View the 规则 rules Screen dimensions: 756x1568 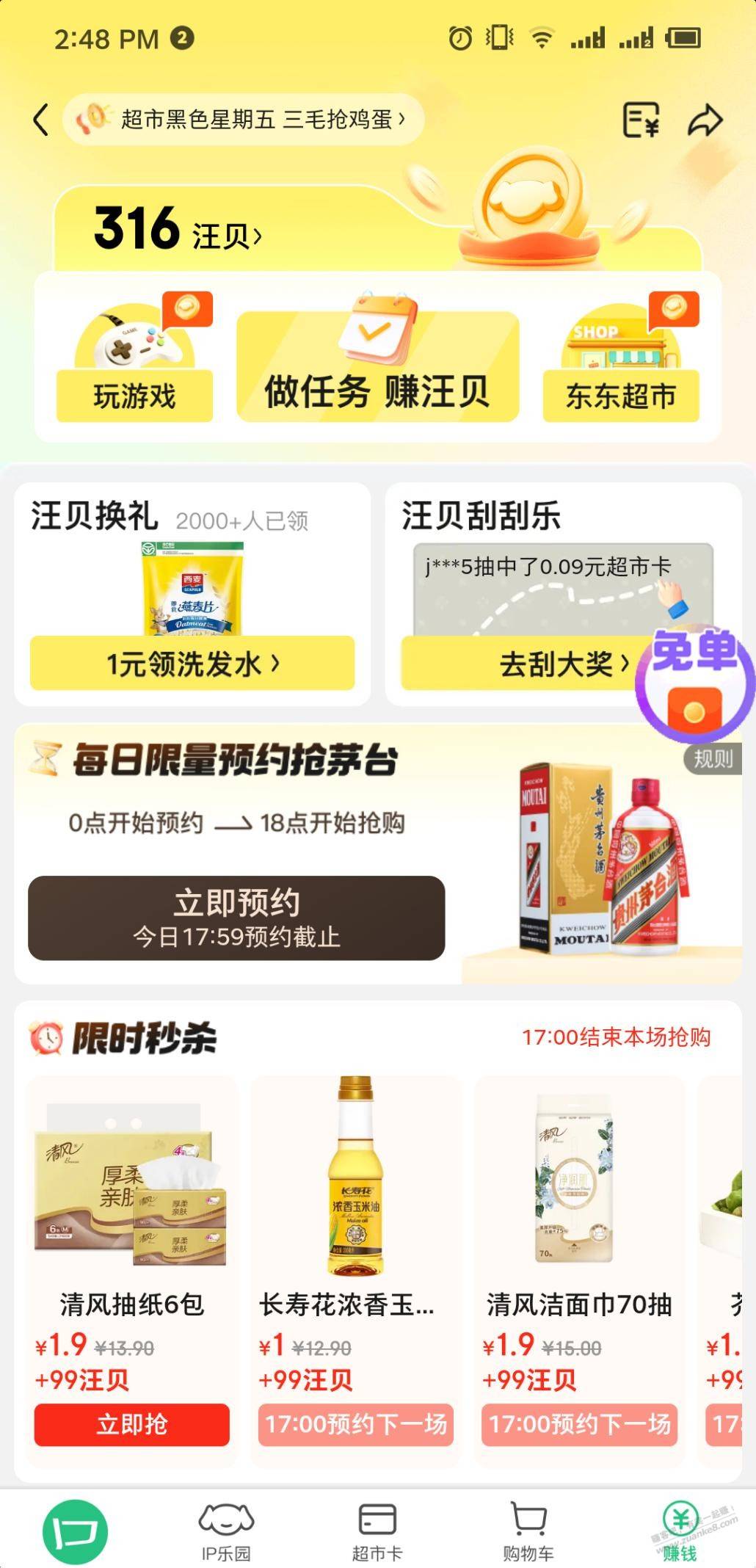coord(713,758)
